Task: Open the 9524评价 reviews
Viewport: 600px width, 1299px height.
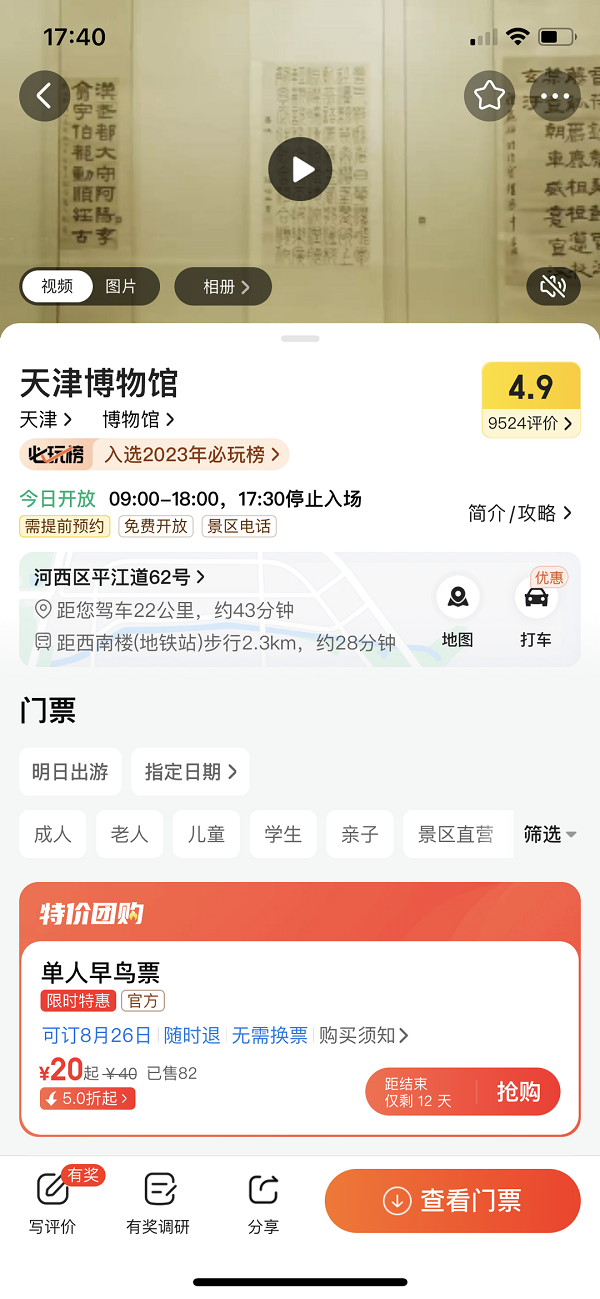Action: [x=530, y=423]
